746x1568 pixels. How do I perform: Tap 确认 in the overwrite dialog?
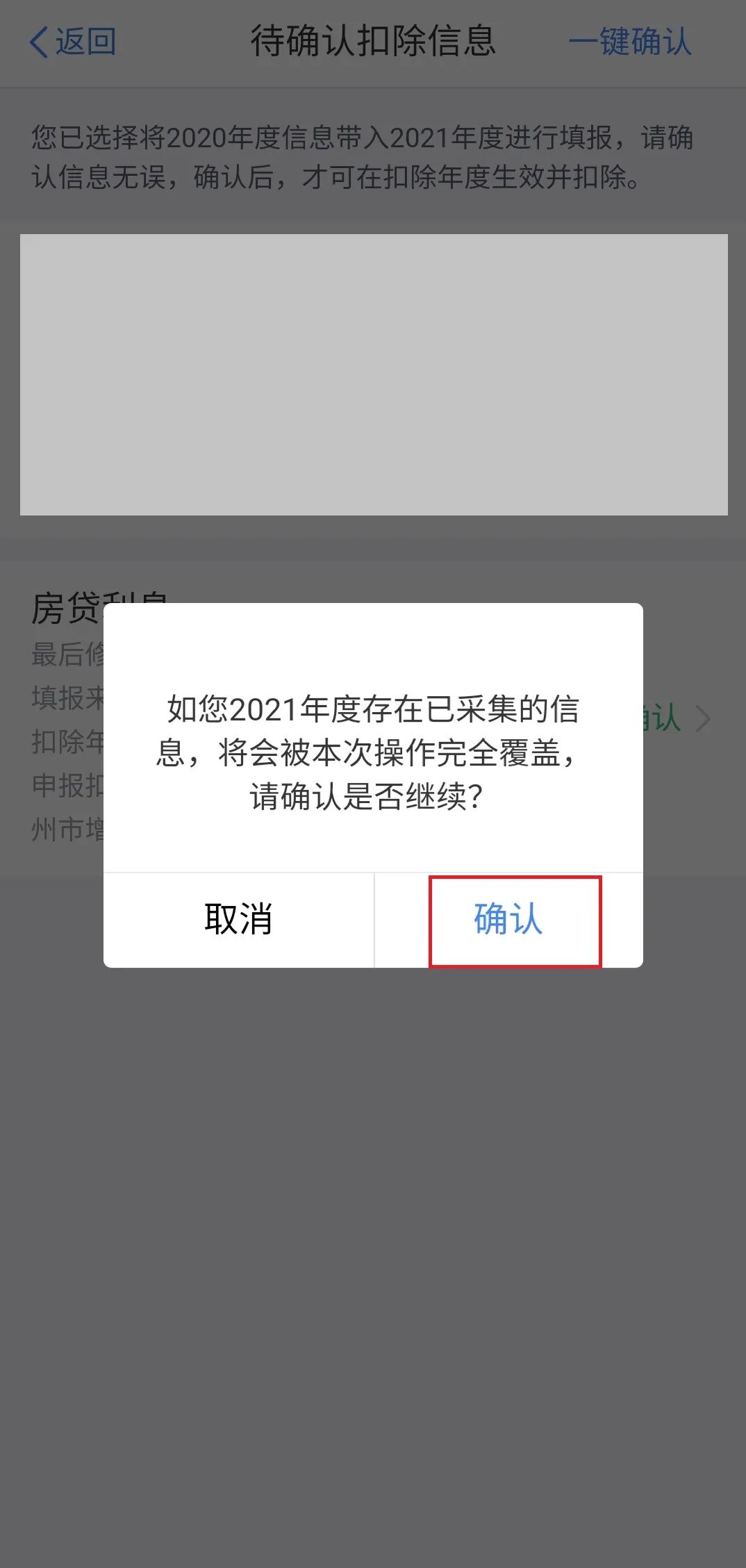(508, 920)
